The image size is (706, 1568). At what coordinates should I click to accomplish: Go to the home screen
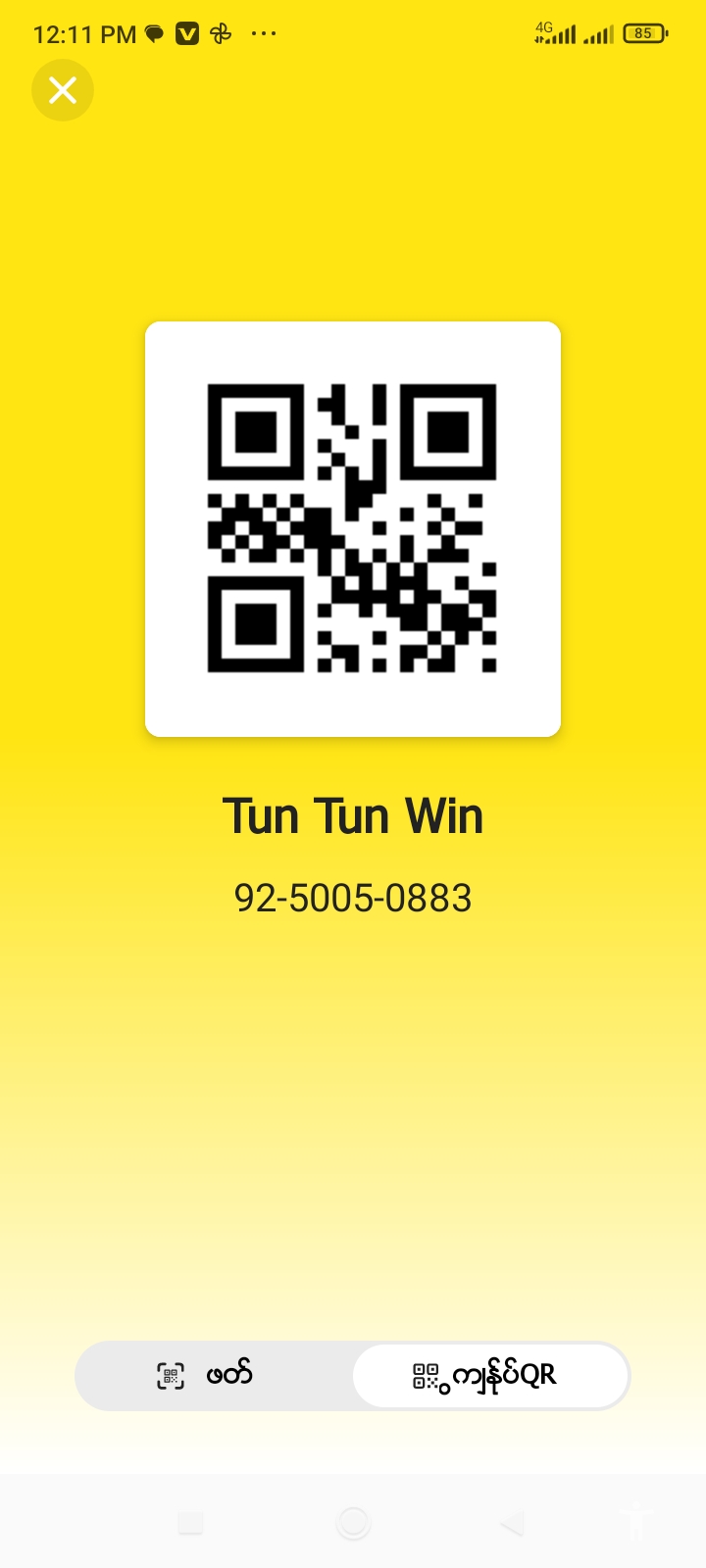(x=353, y=1523)
